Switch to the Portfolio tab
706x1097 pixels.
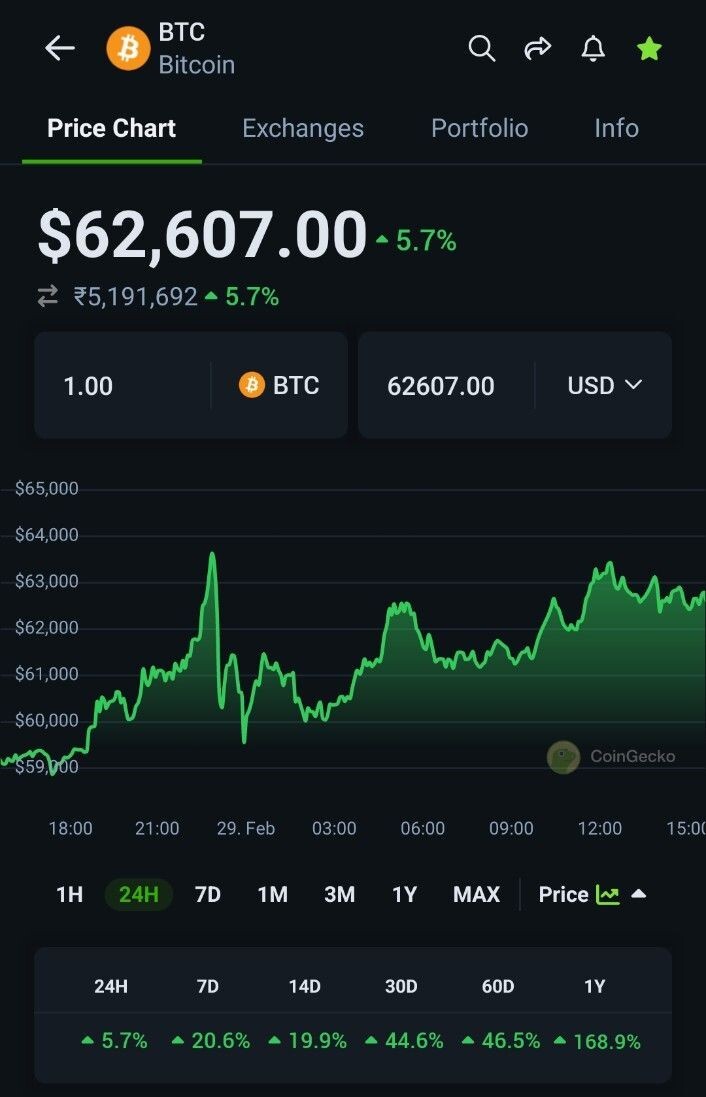[479, 128]
